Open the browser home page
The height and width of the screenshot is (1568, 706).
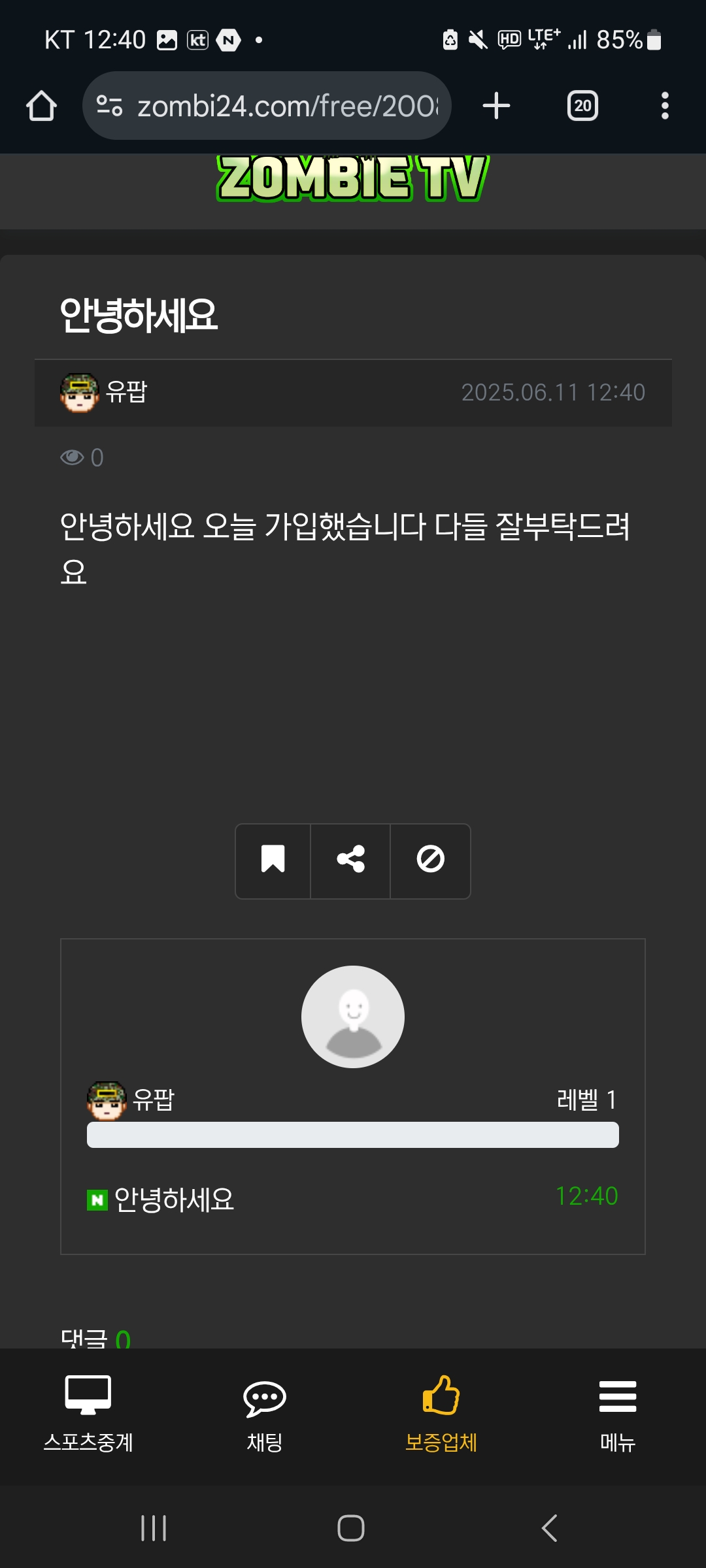[x=41, y=106]
